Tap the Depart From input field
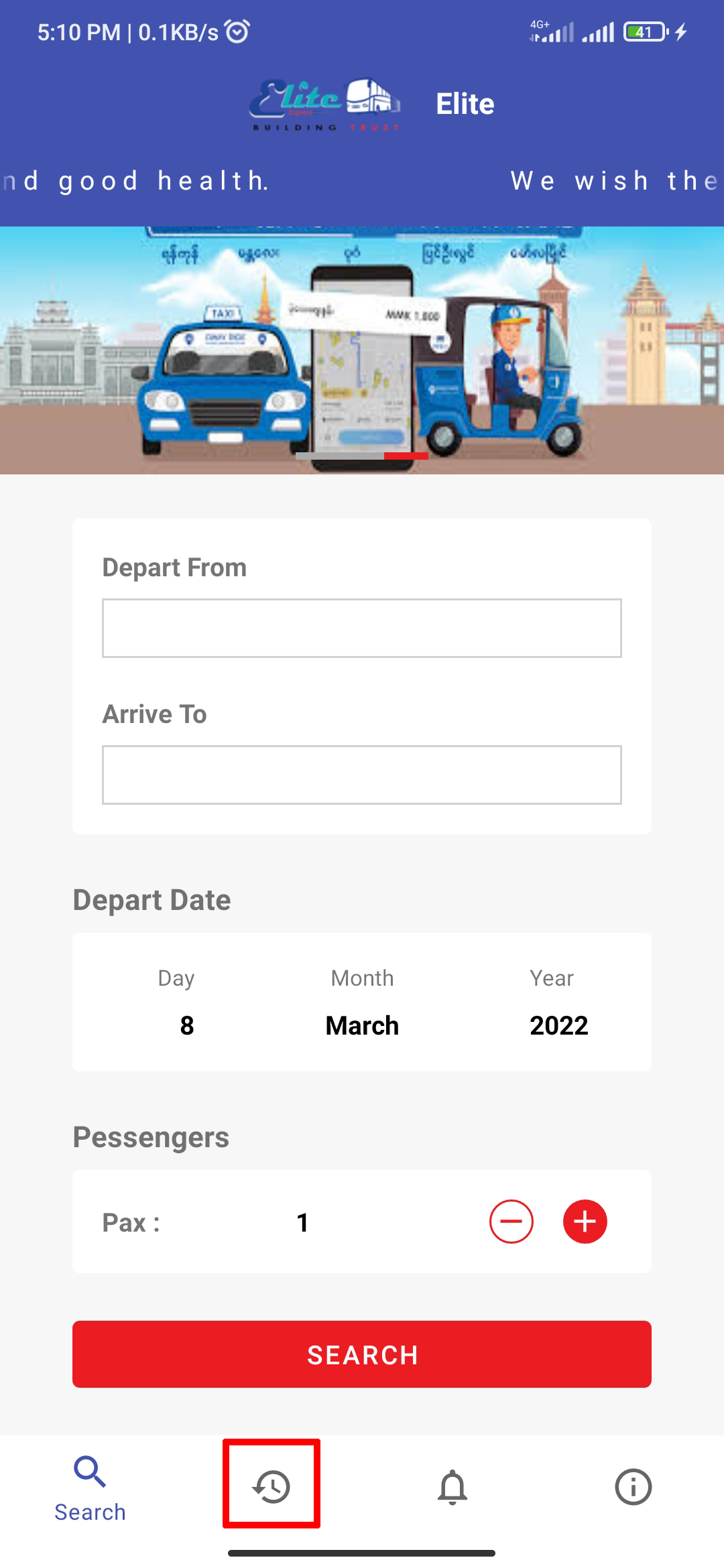Image resolution: width=724 pixels, height=1568 pixels. 362,628
